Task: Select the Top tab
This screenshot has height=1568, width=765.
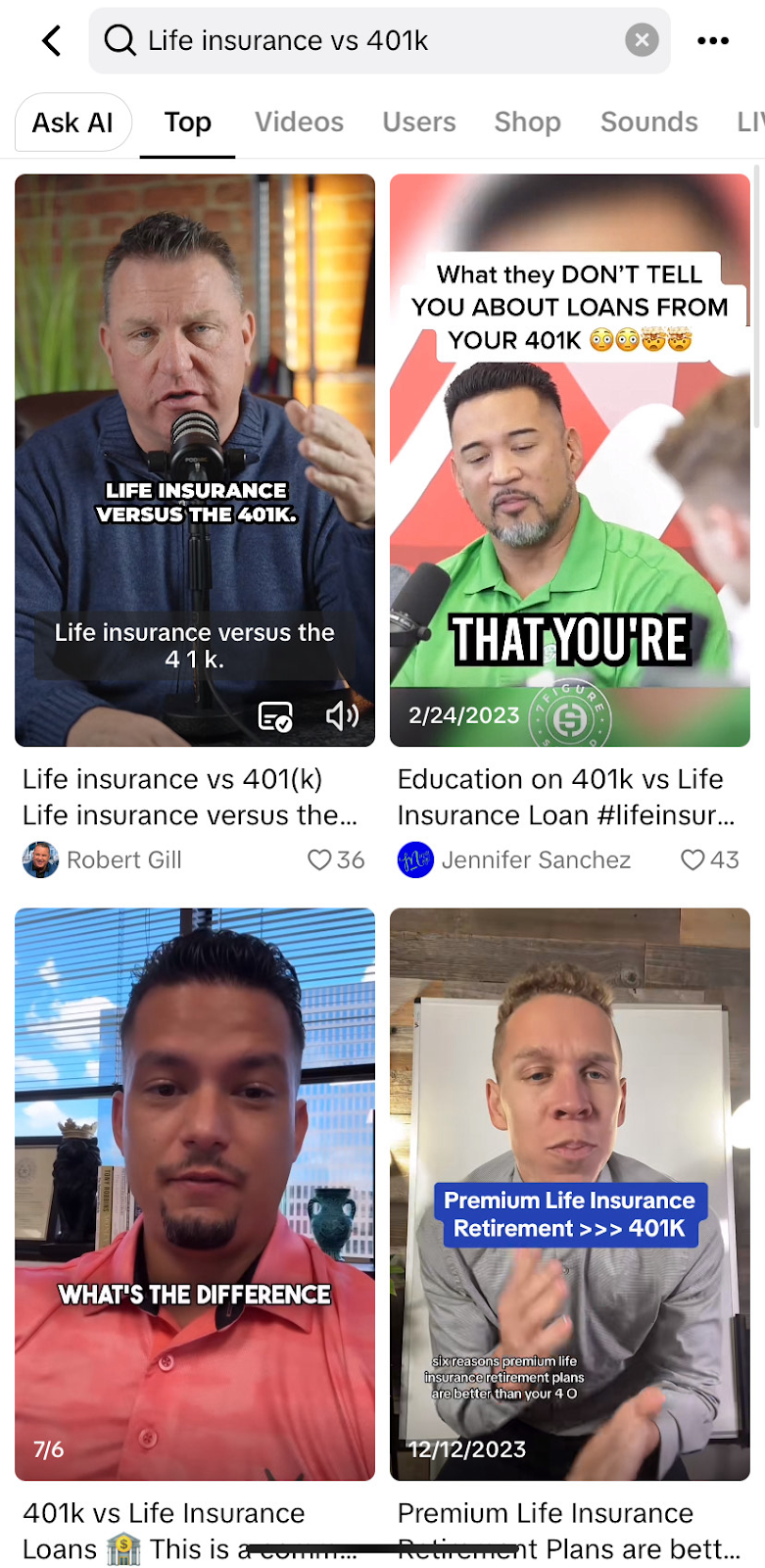Action: tap(187, 122)
